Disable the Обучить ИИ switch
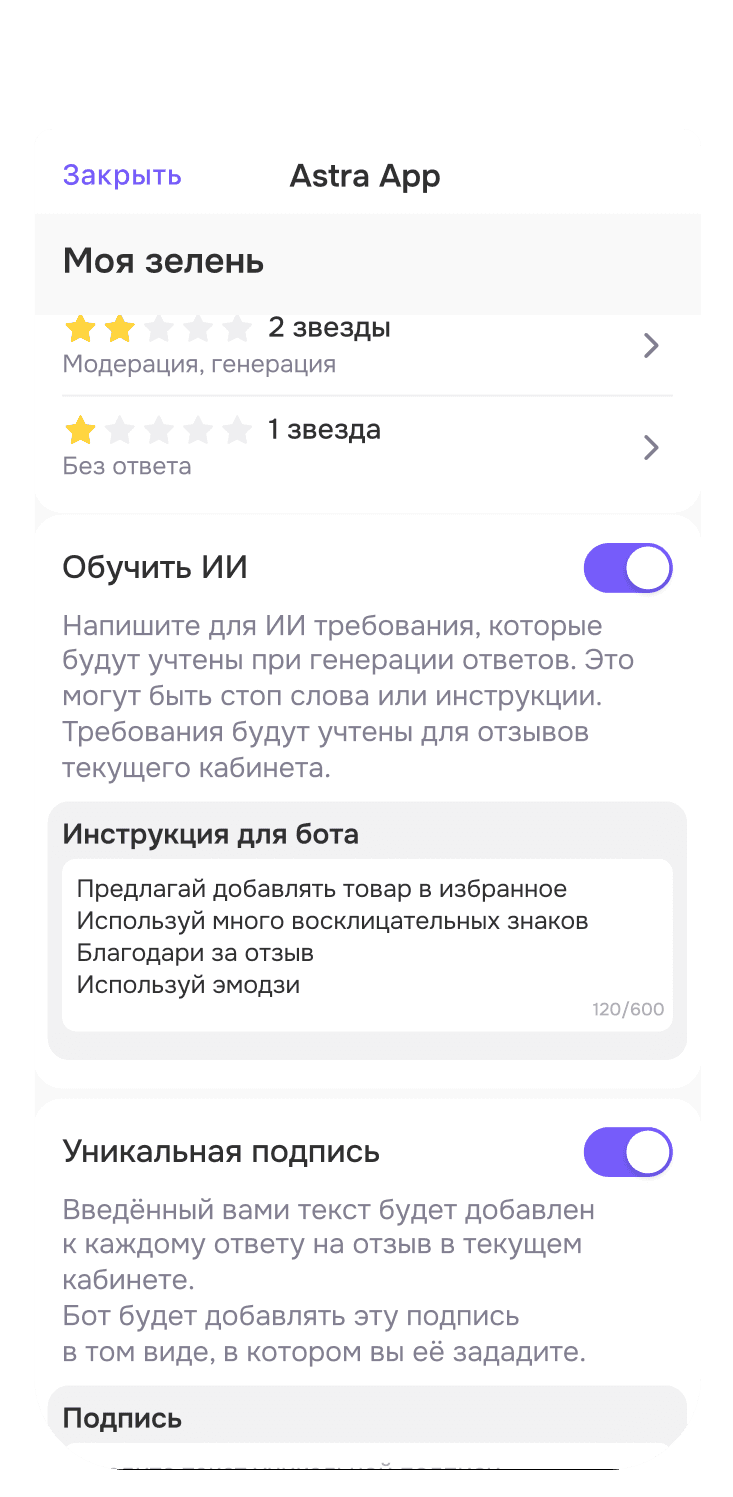 (627, 569)
